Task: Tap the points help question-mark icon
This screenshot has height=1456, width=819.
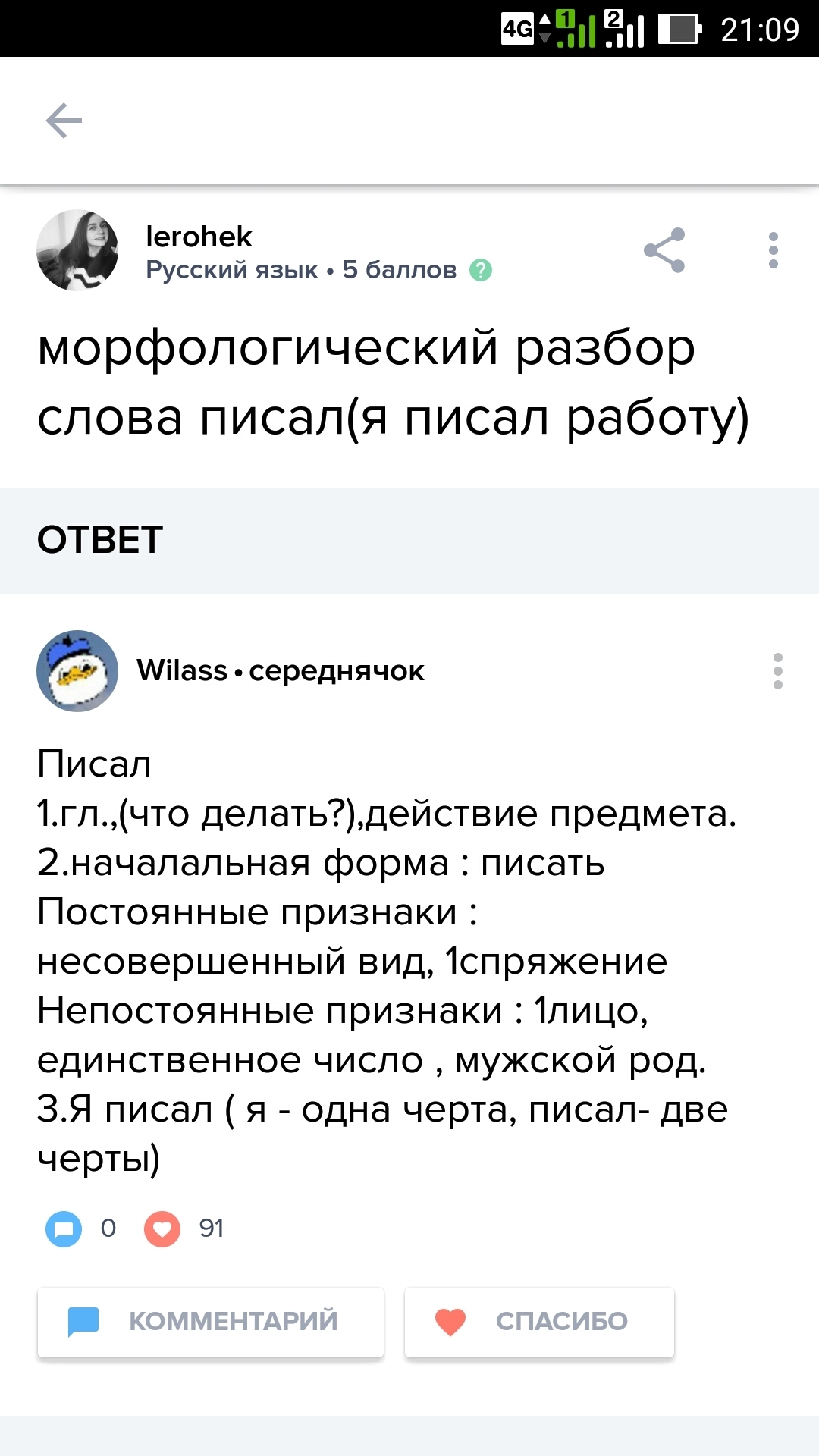Action: point(481,270)
